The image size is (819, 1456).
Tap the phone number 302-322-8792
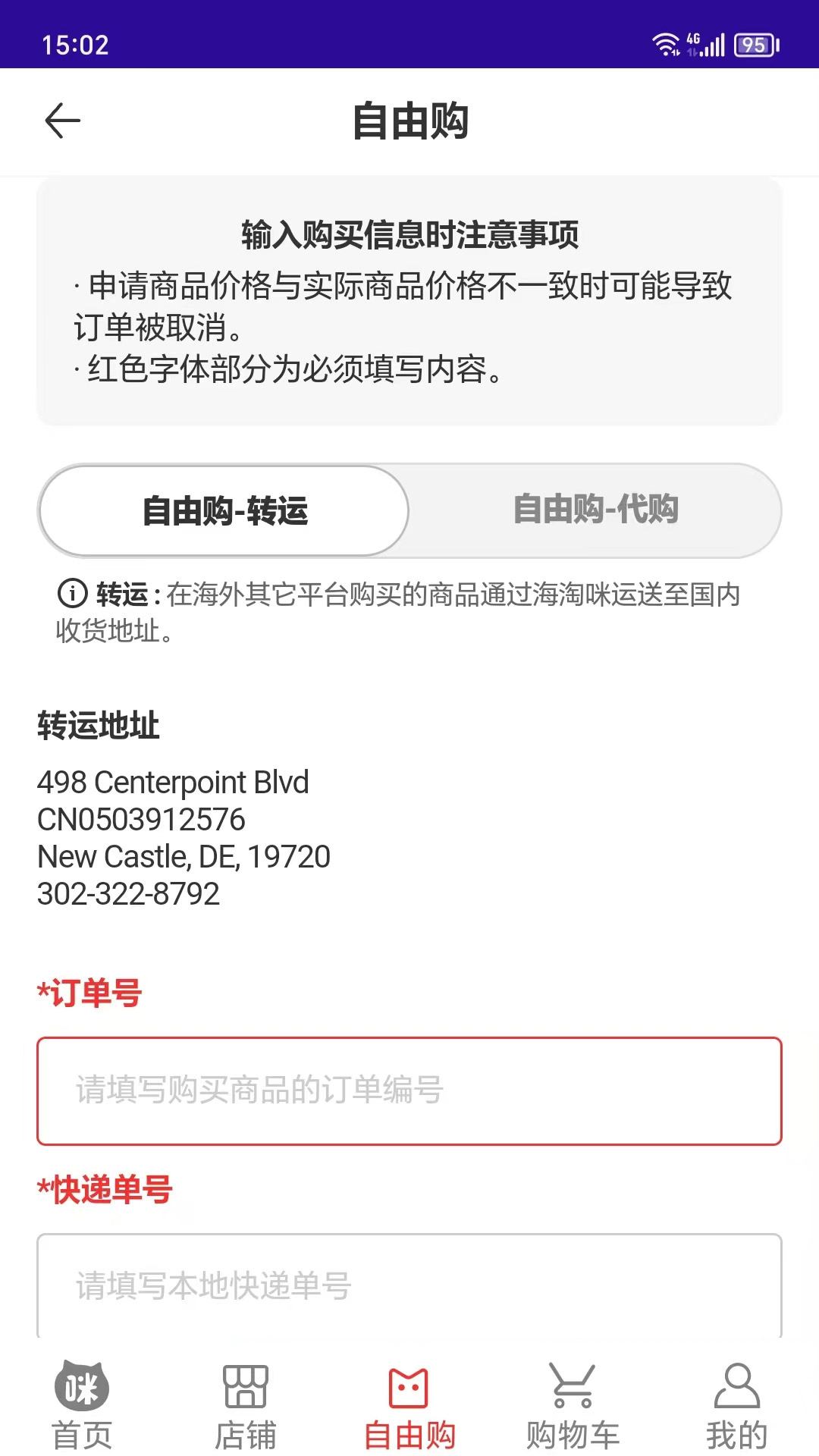127,895
